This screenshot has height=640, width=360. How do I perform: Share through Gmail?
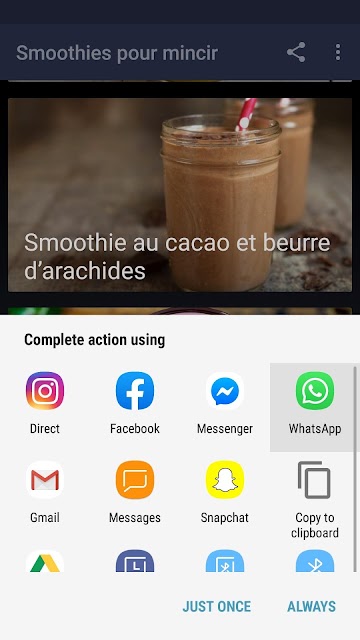click(x=45, y=492)
